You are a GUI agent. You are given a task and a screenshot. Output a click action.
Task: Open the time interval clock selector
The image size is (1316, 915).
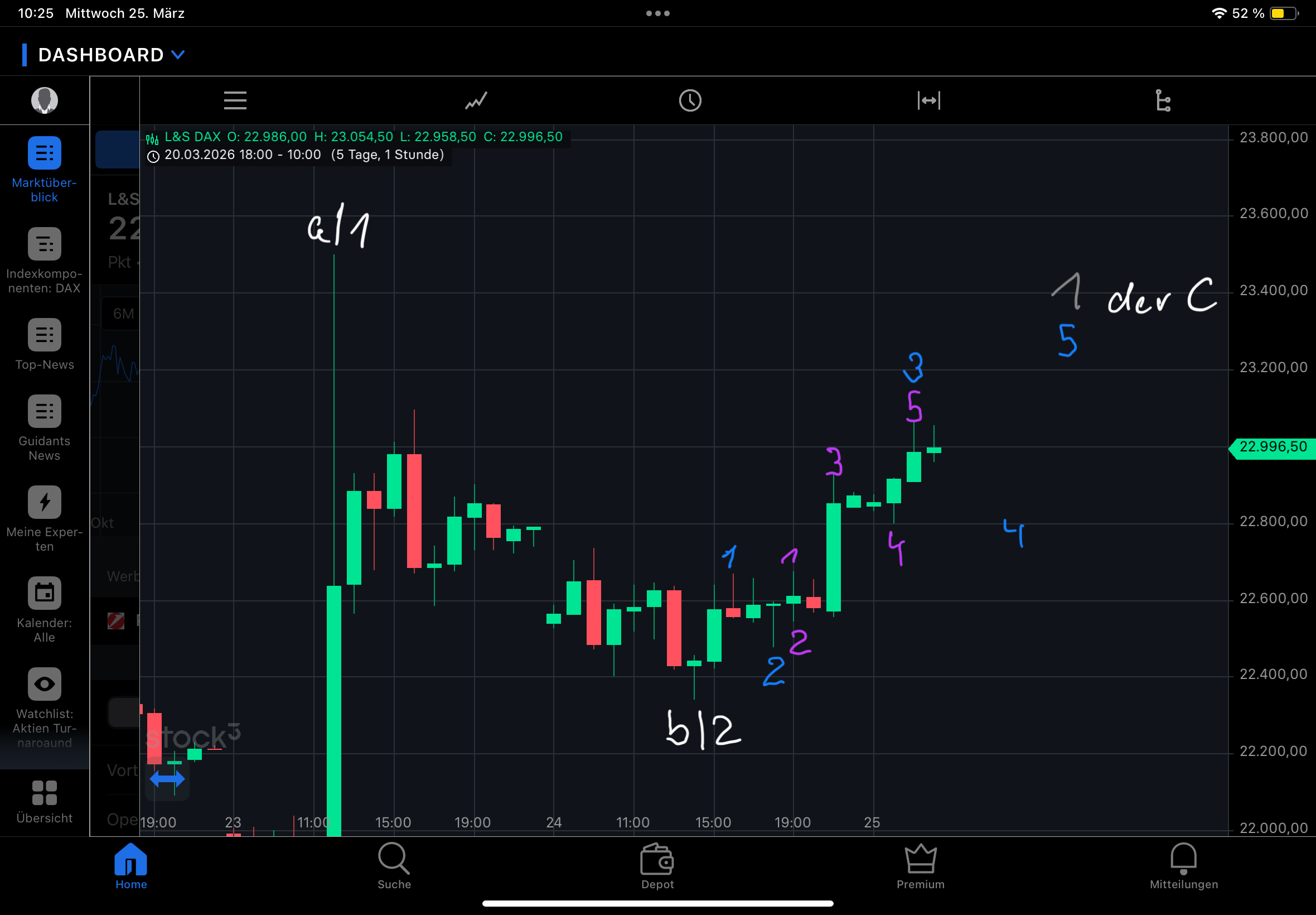coord(690,100)
